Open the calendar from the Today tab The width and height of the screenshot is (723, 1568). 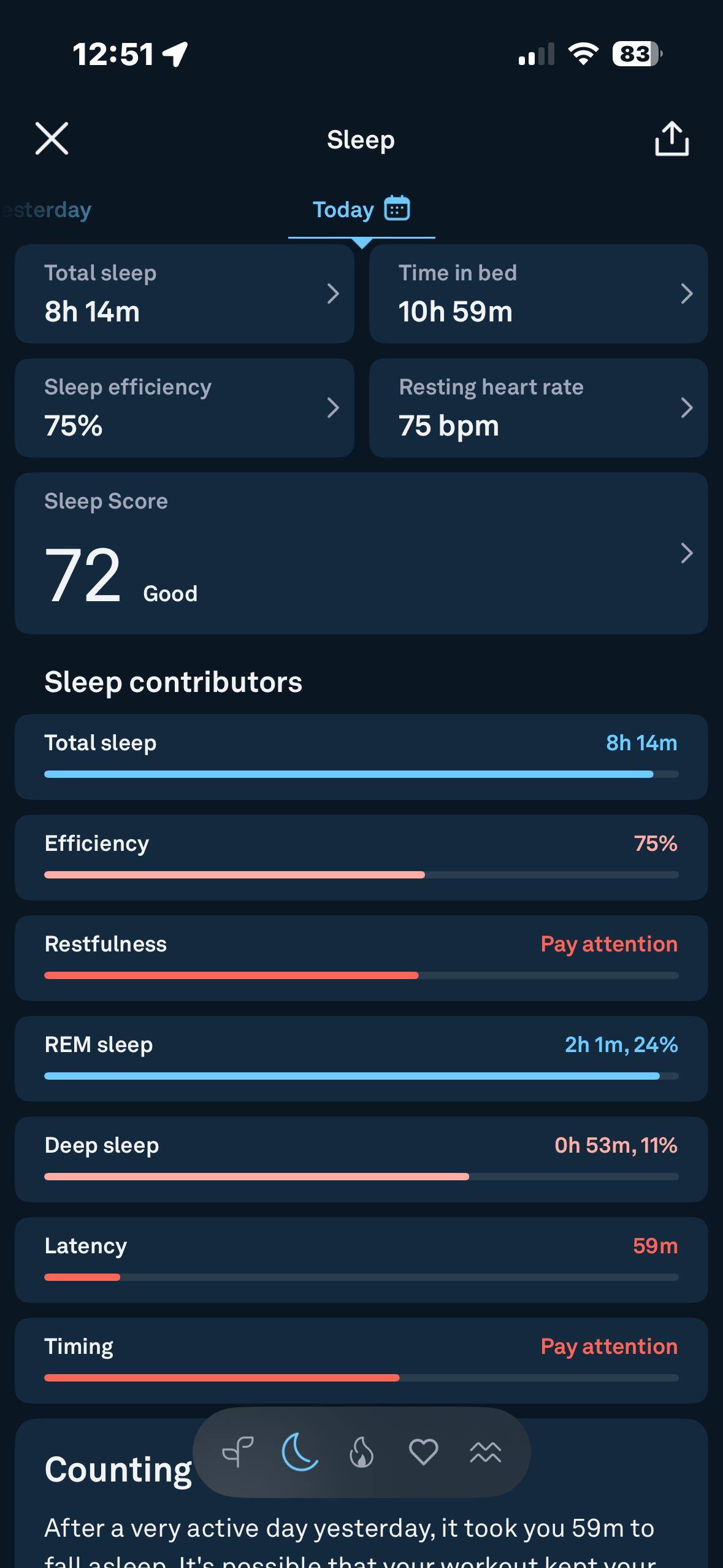point(397,209)
